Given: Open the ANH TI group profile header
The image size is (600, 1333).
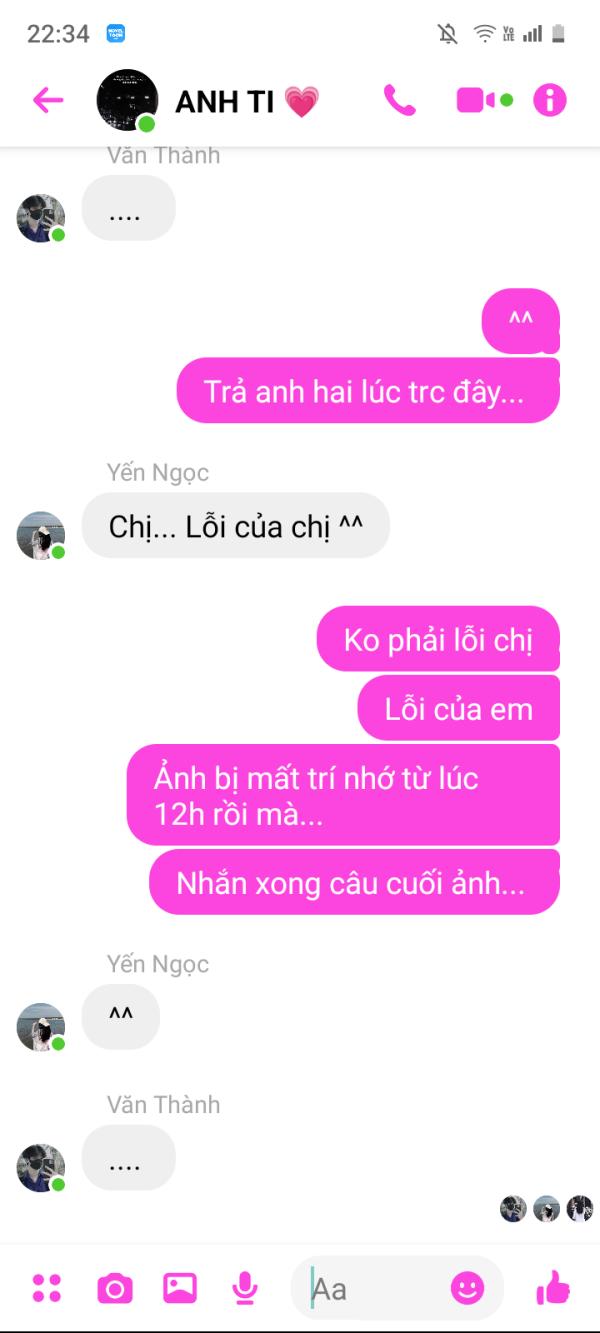Looking at the screenshot, I should (x=208, y=100).
